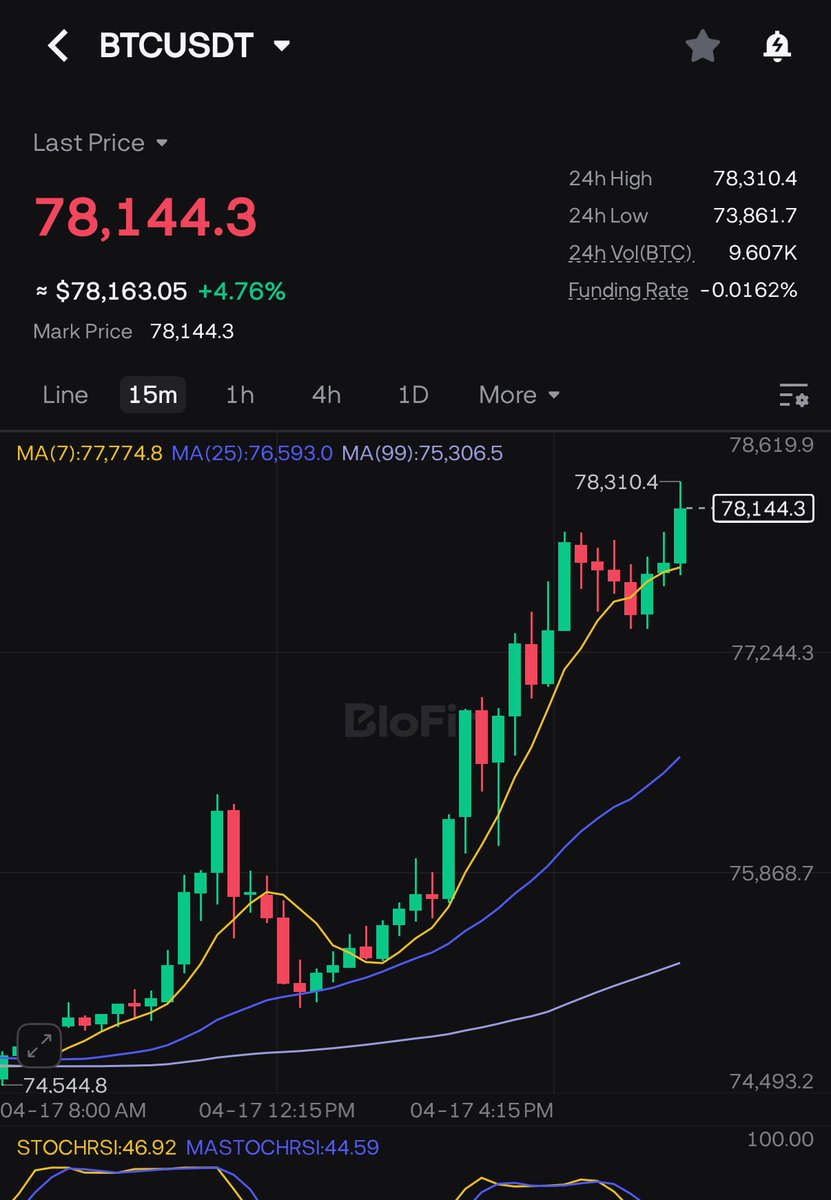Show the 1D candlestick chart
Viewport: 831px width, 1200px height.
[413, 395]
